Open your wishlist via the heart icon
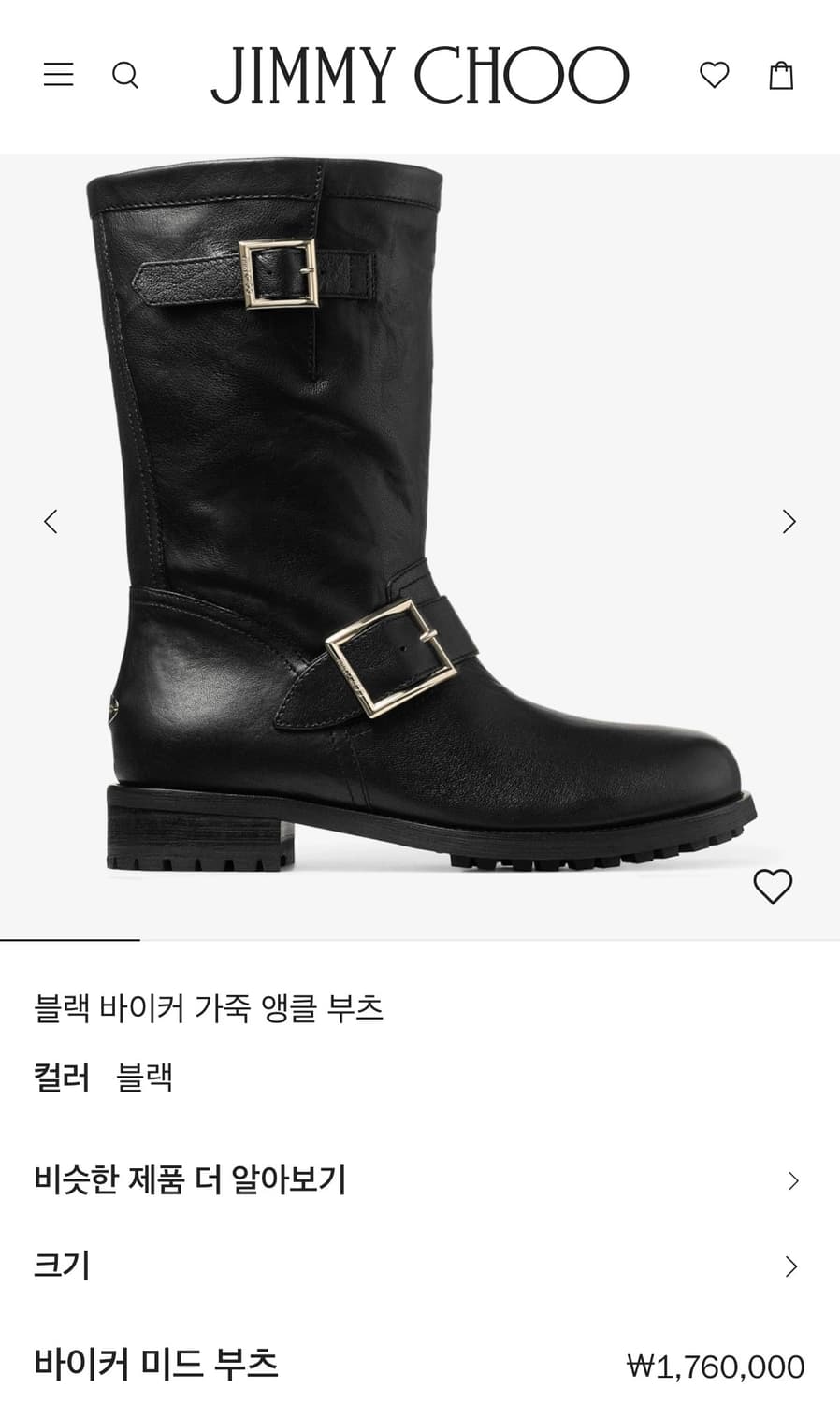This screenshot has height=1403, width=840. [713, 75]
